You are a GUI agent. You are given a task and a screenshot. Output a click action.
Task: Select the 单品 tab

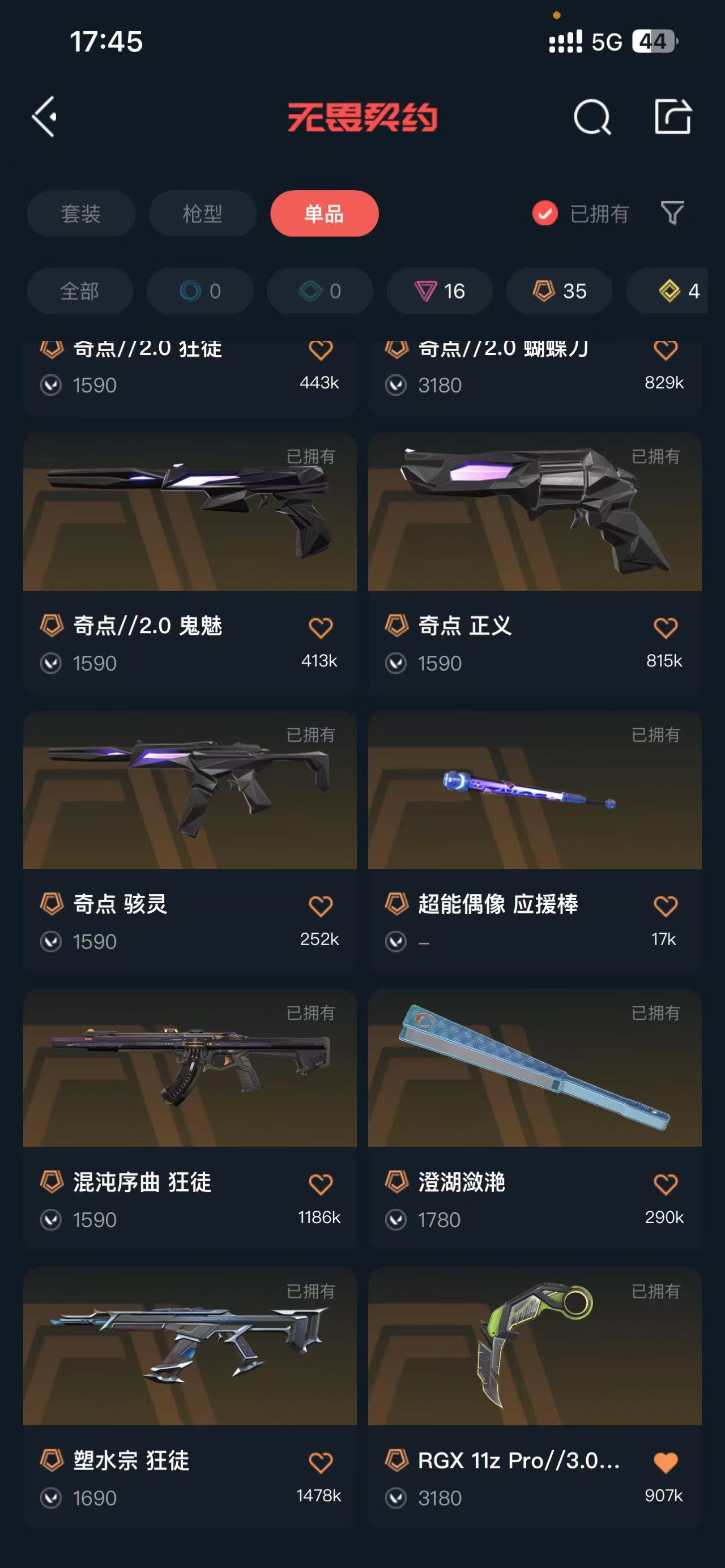pos(325,213)
